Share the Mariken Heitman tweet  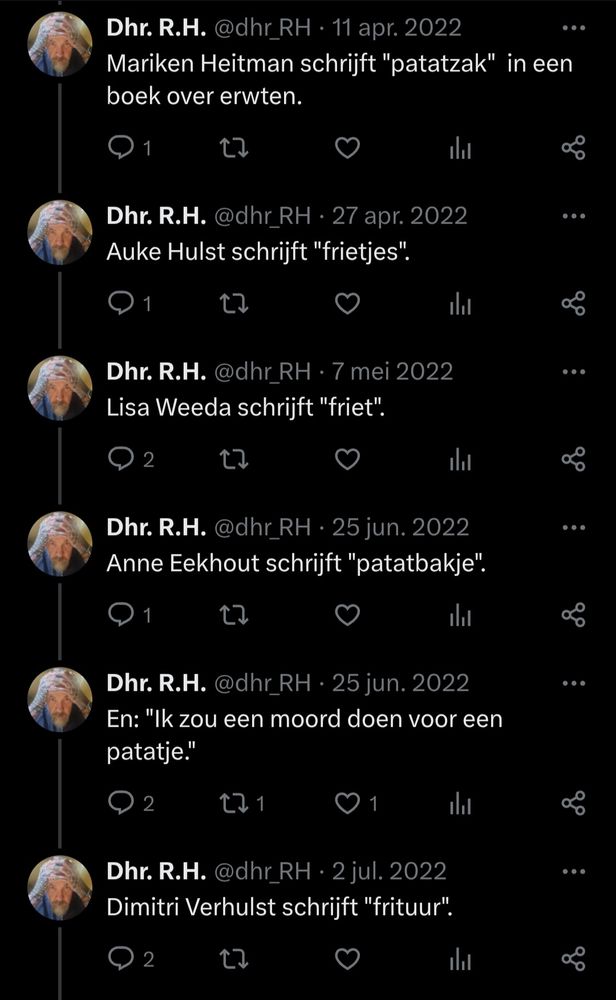(x=573, y=148)
